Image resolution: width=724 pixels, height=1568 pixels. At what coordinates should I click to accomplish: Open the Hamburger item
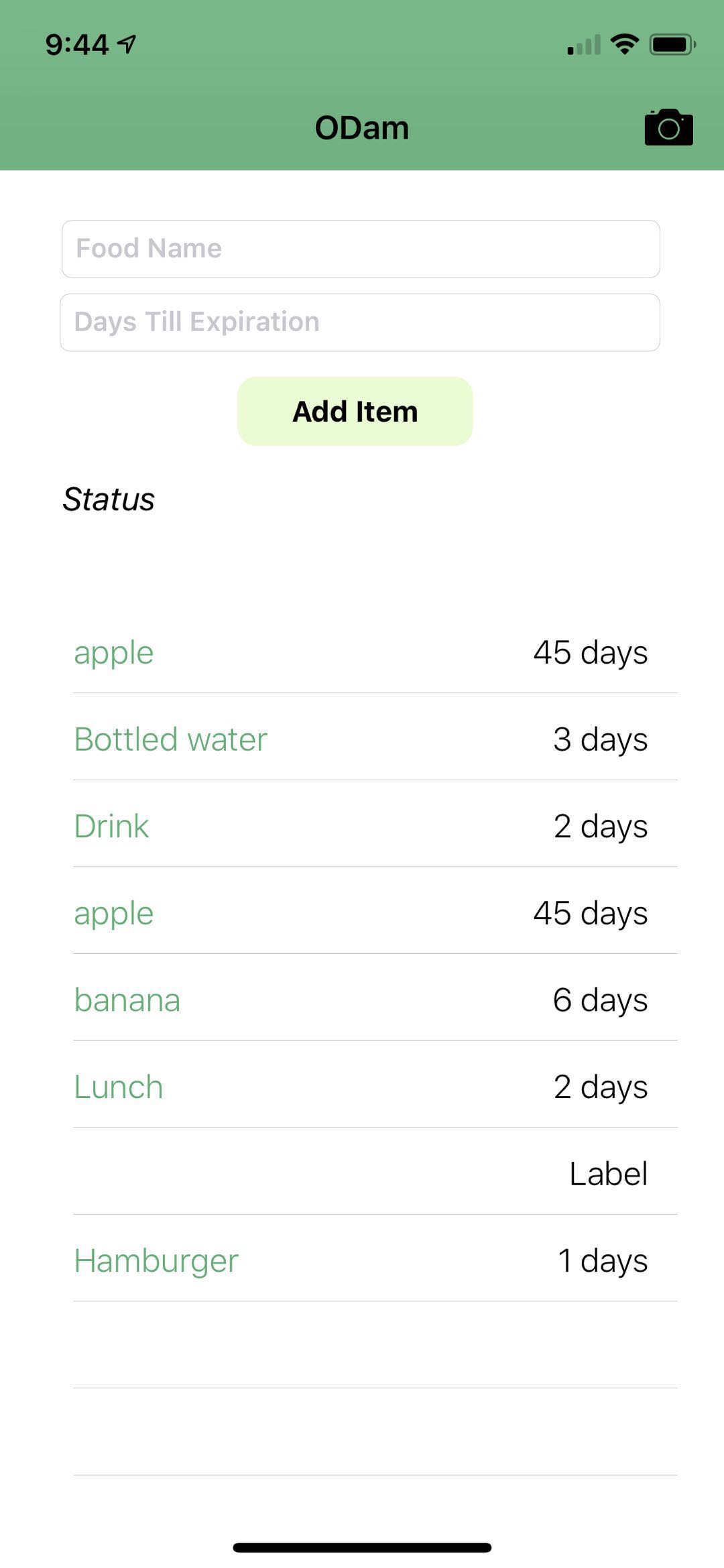(361, 1260)
